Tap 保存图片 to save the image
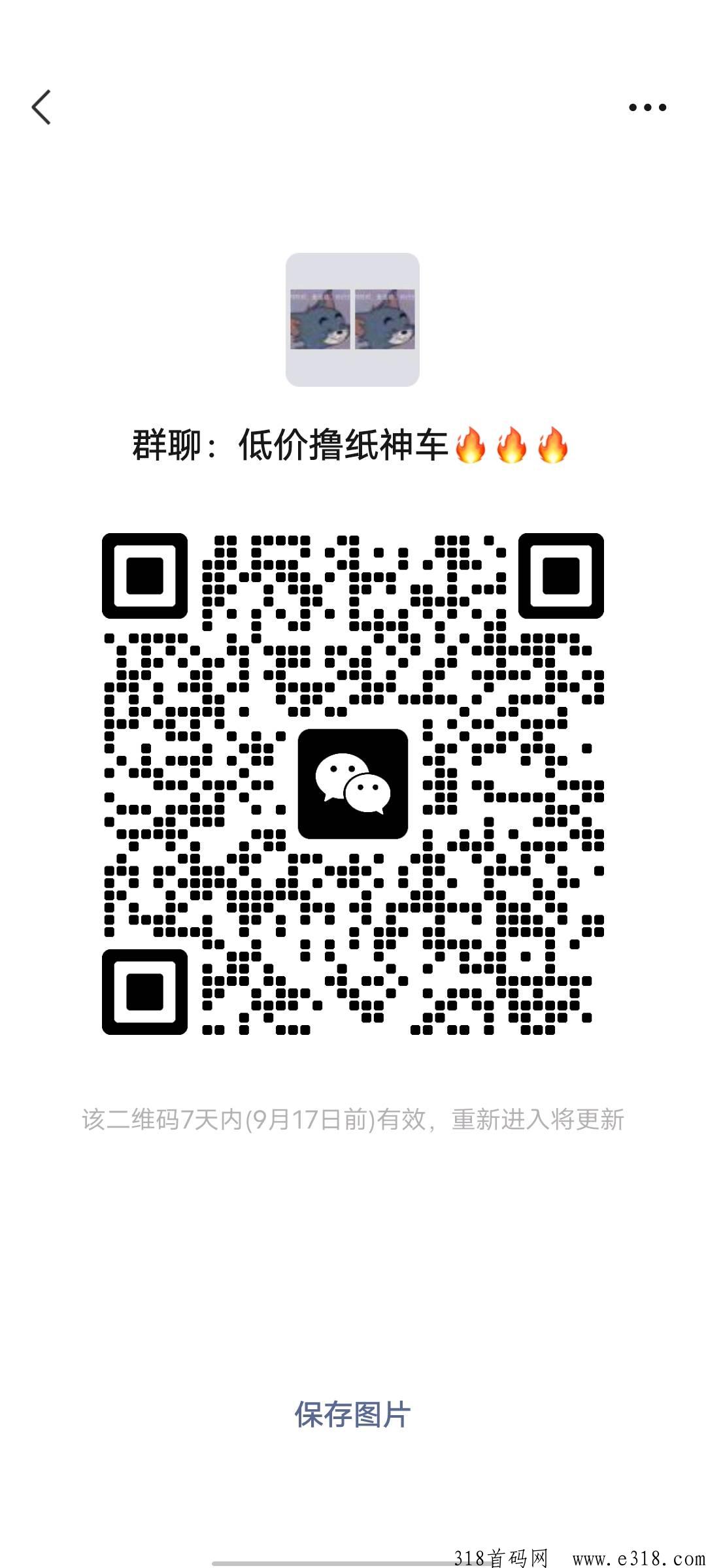The height and width of the screenshot is (1568, 706). point(352,1414)
